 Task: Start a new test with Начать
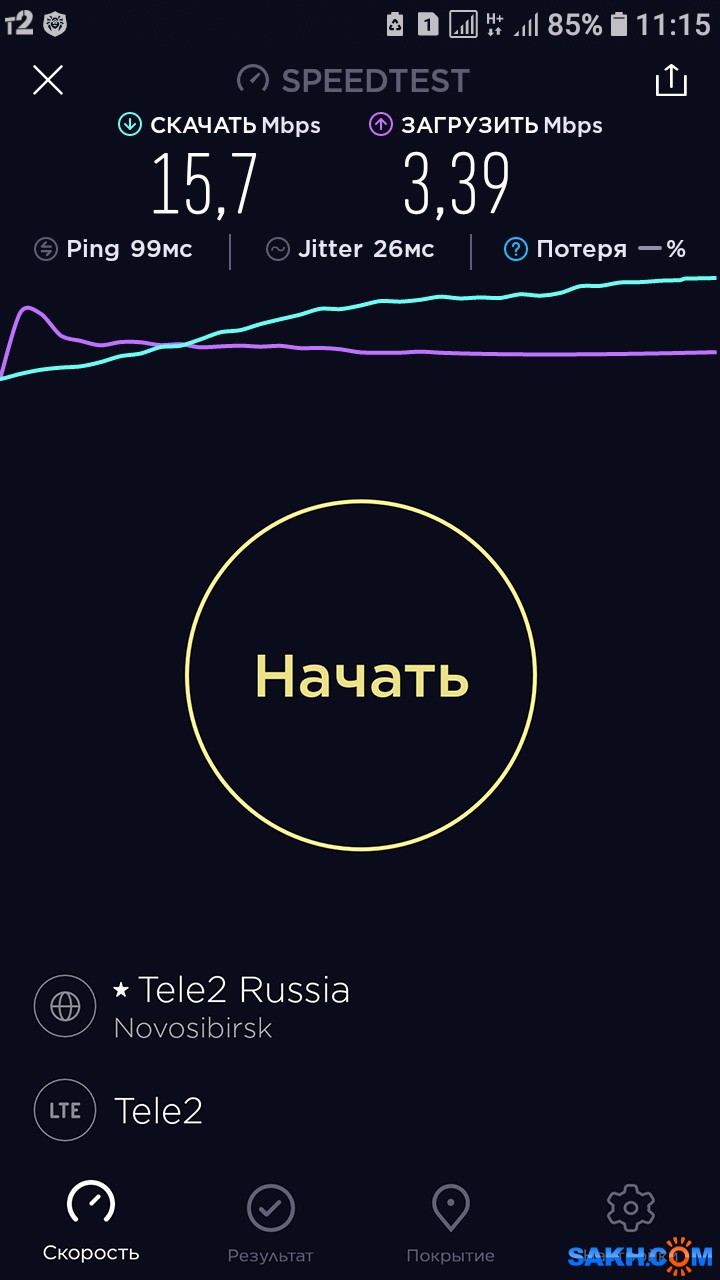point(361,676)
